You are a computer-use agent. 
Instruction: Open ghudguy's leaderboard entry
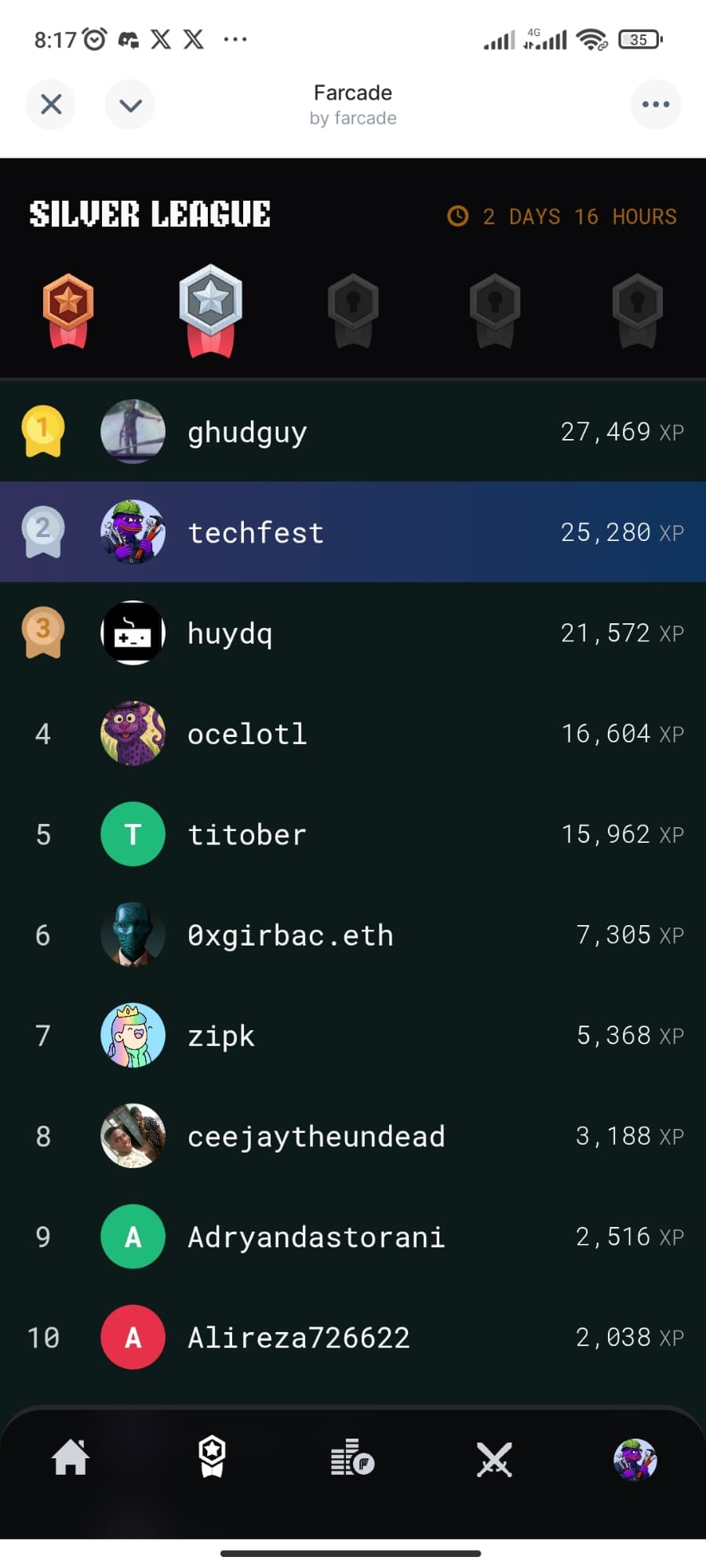pyautogui.click(x=353, y=432)
